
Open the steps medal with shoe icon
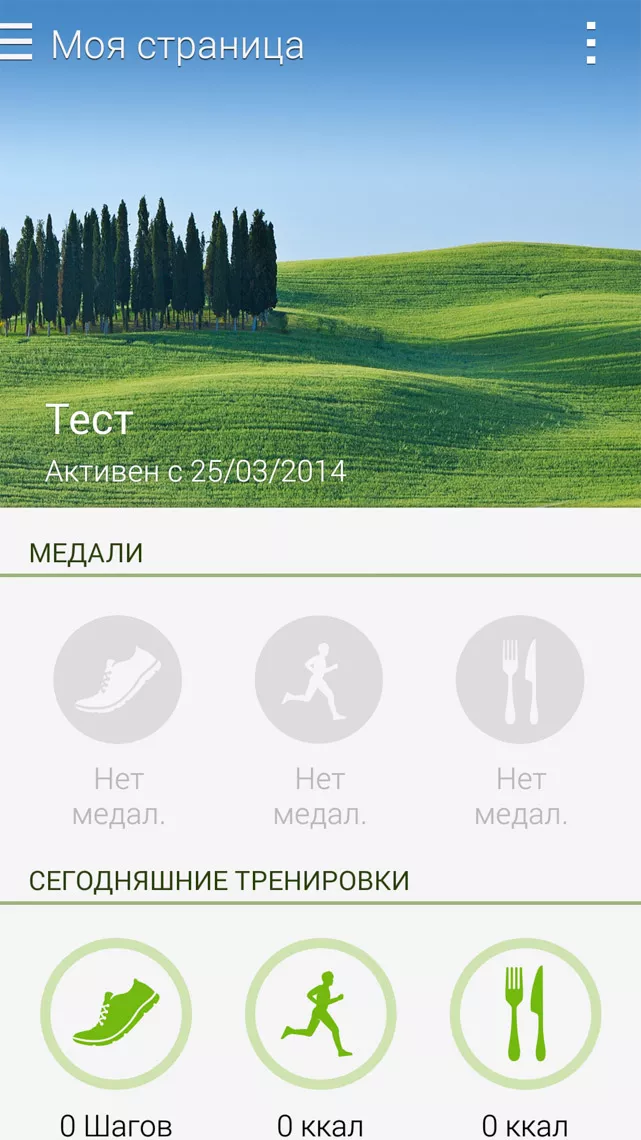(x=118, y=680)
